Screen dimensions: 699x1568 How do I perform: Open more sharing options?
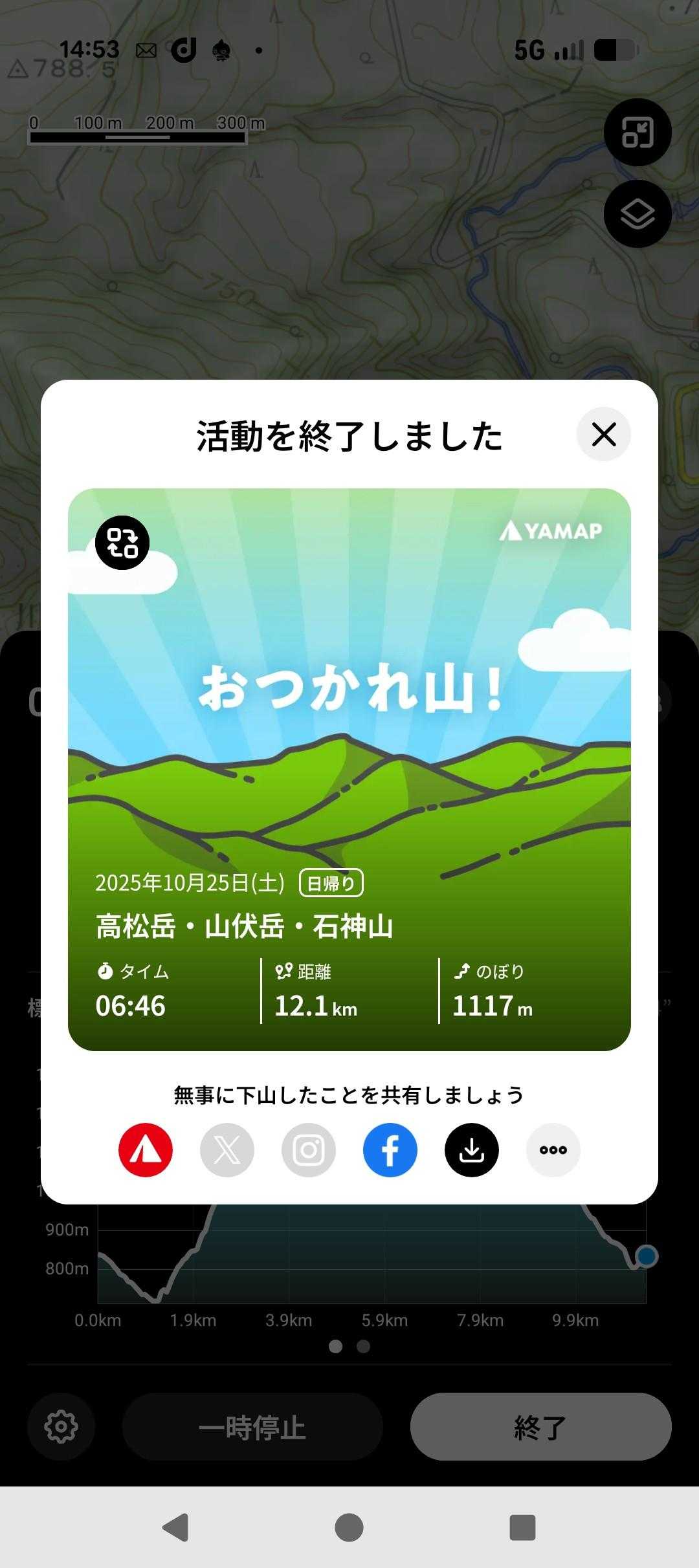pyautogui.click(x=553, y=1149)
